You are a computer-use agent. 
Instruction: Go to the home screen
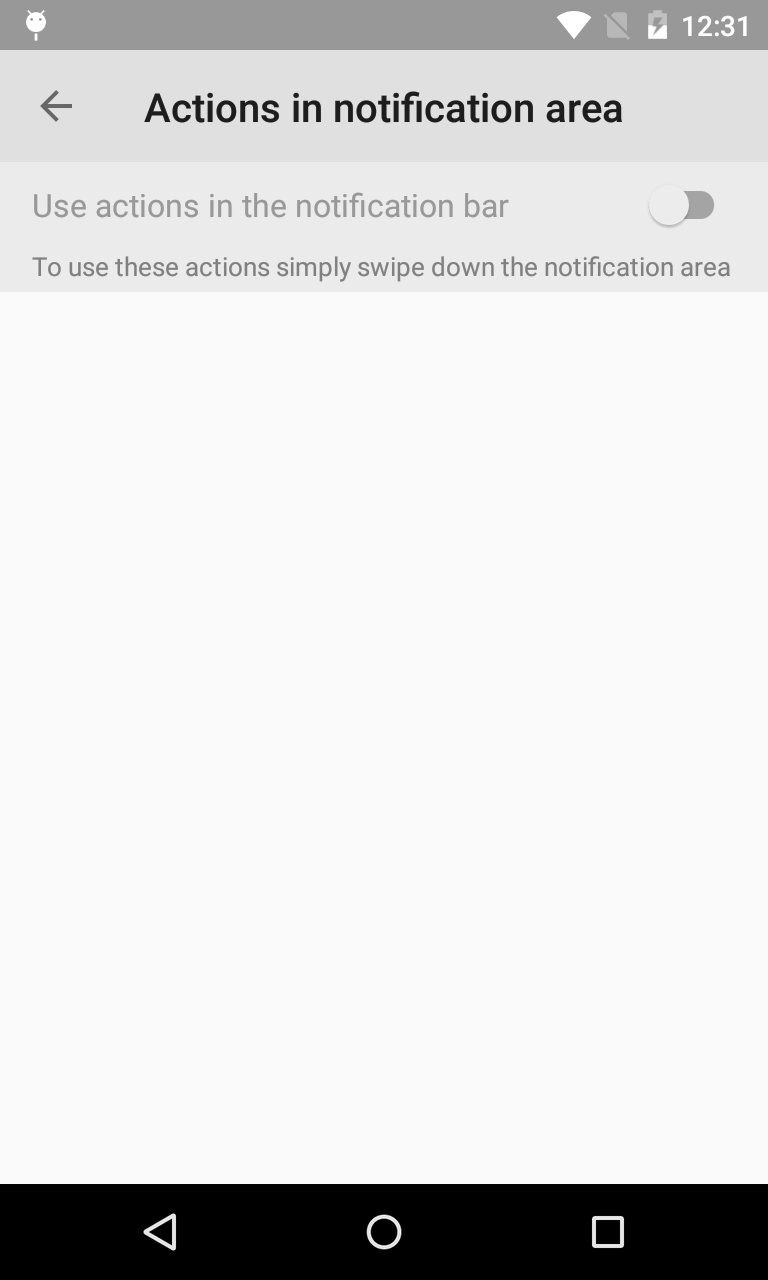click(x=384, y=1232)
